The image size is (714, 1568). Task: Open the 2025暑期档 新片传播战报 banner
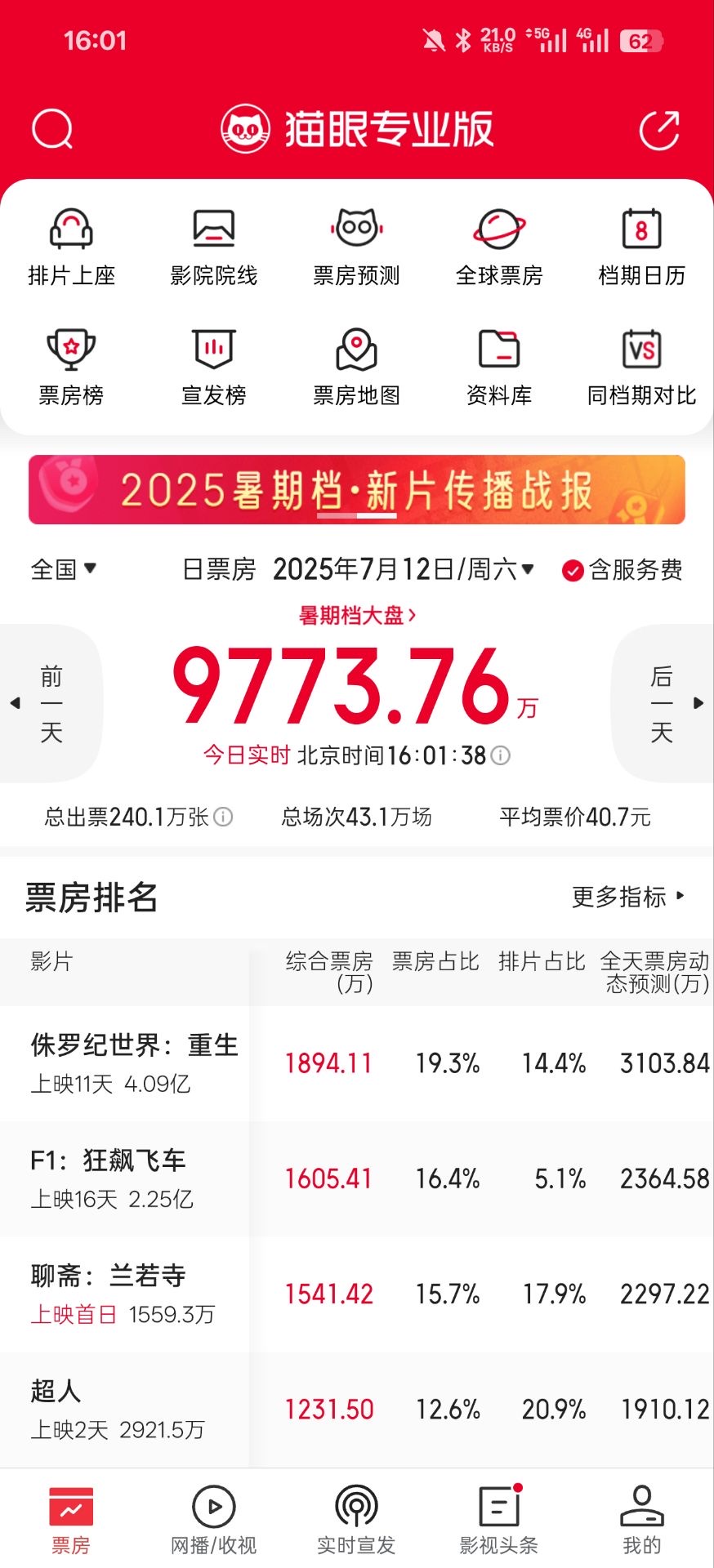click(356, 490)
